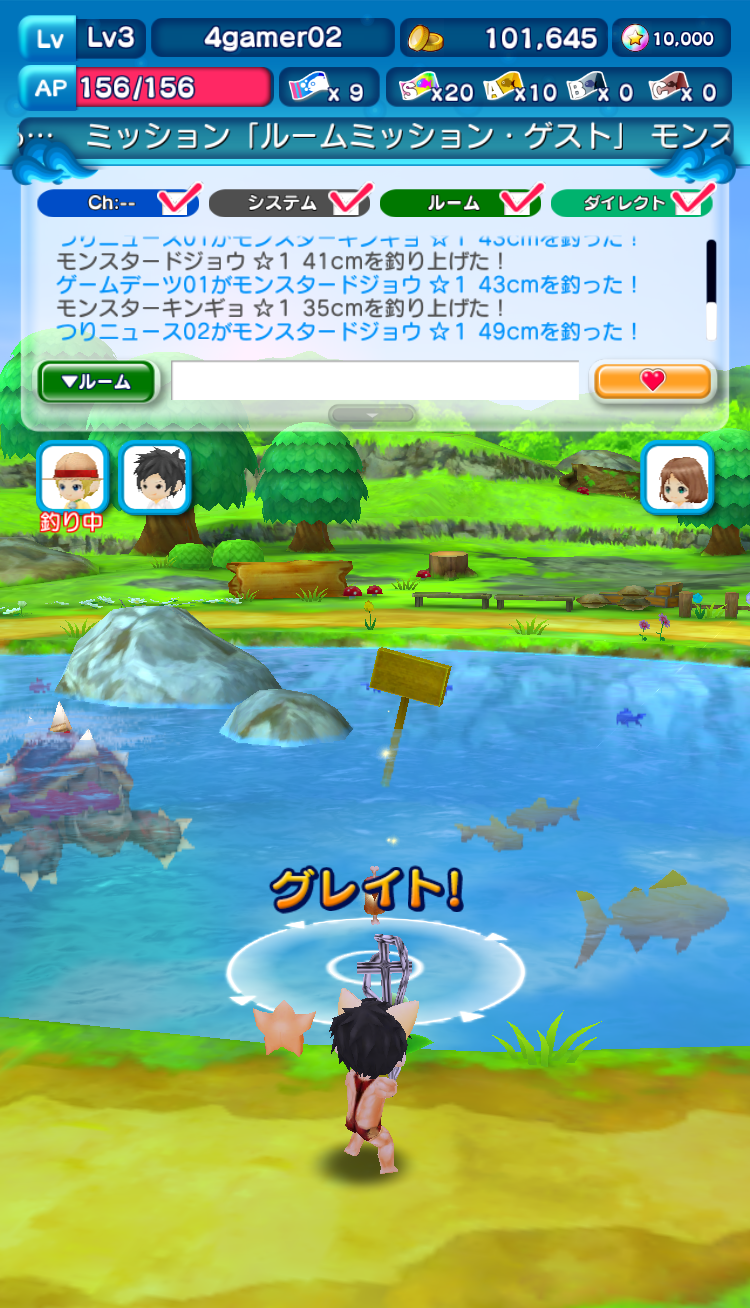The height and width of the screenshot is (1308, 750).
Task: Collapse the chat panel with the arrow handle
Action: coord(372,414)
